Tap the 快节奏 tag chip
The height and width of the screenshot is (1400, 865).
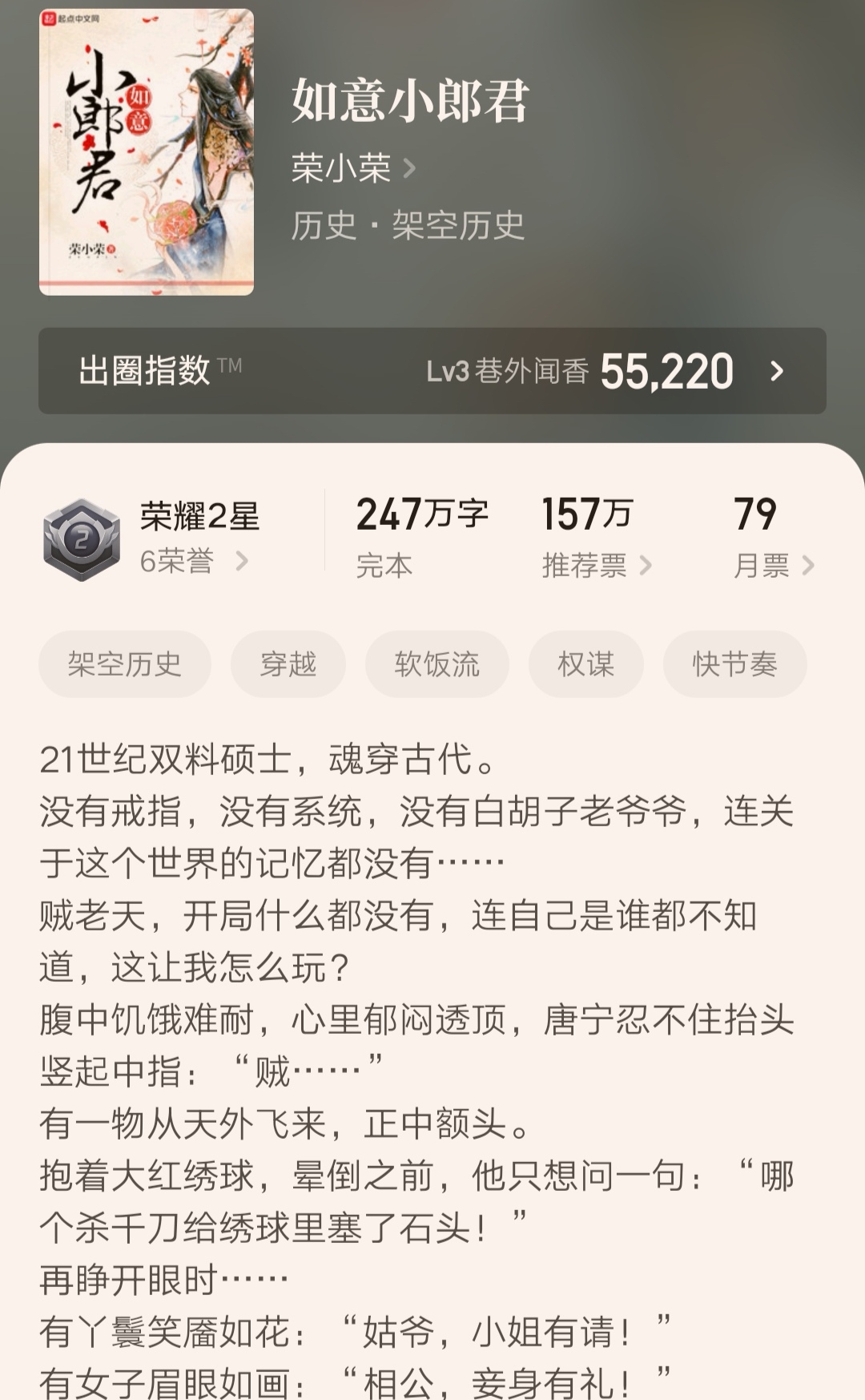735,664
